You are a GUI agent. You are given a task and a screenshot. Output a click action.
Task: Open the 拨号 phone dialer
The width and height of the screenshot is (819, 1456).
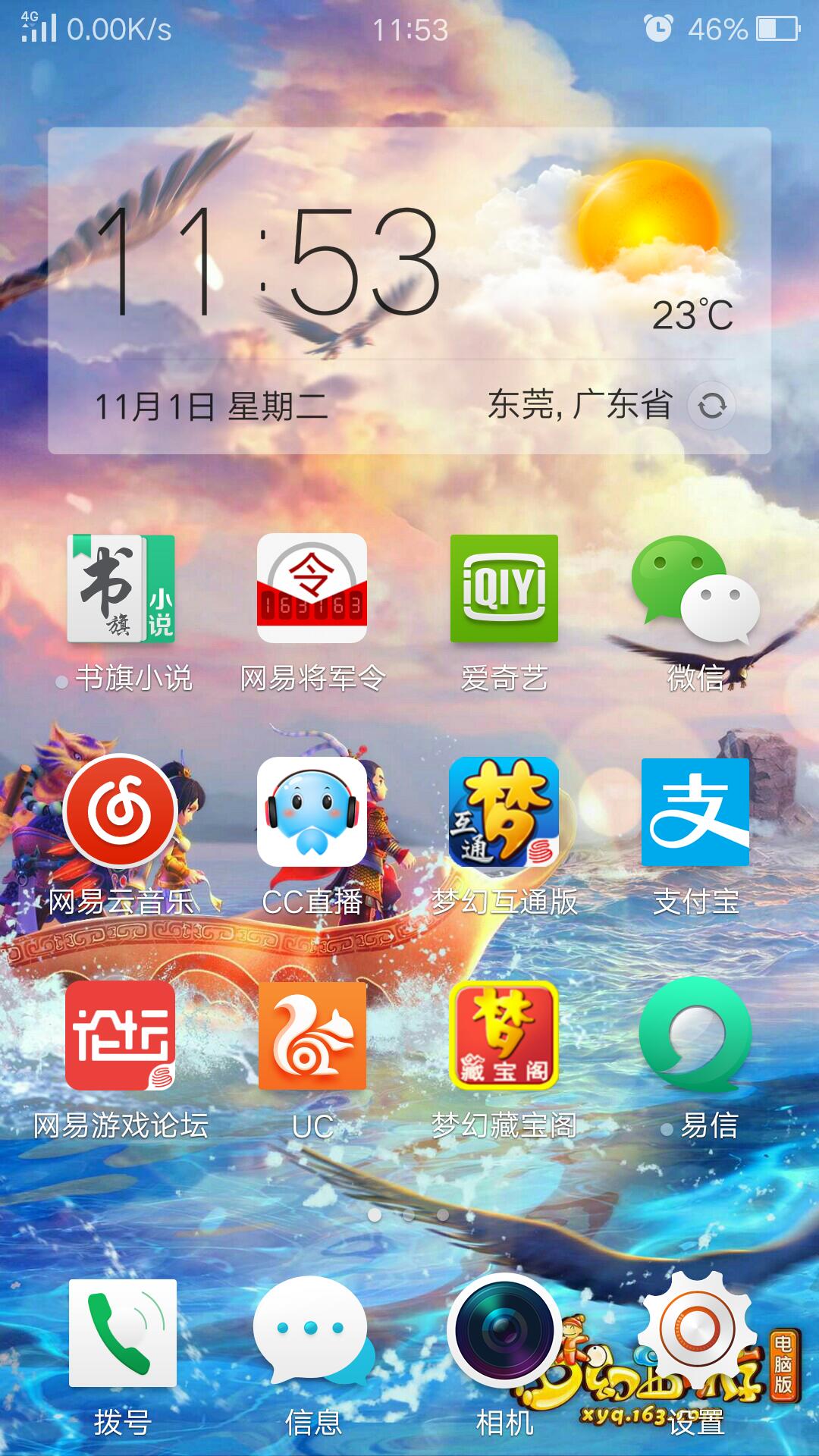coord(123,1333)
